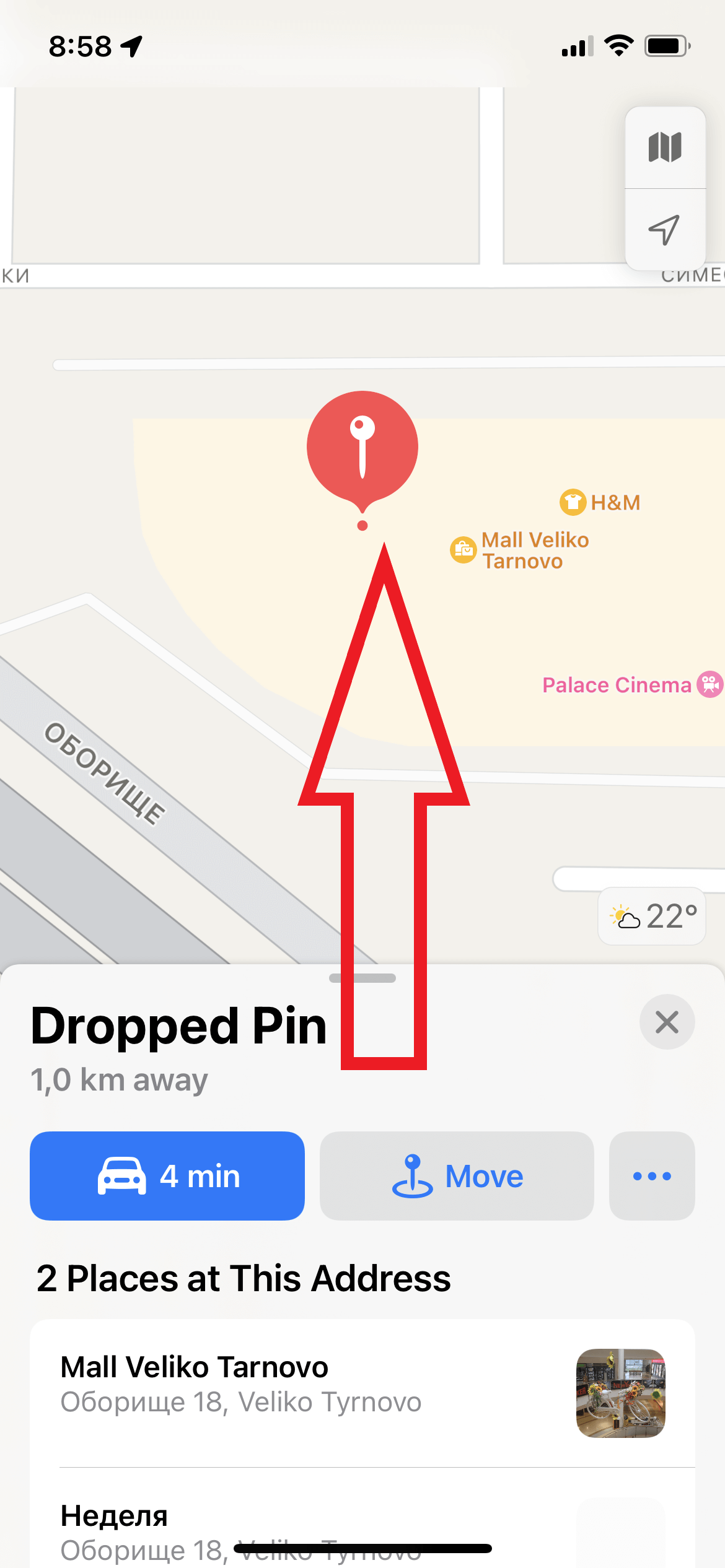Start the 4 min driving directions
Screen dimensions: 725x1568
pos(167,1175)
